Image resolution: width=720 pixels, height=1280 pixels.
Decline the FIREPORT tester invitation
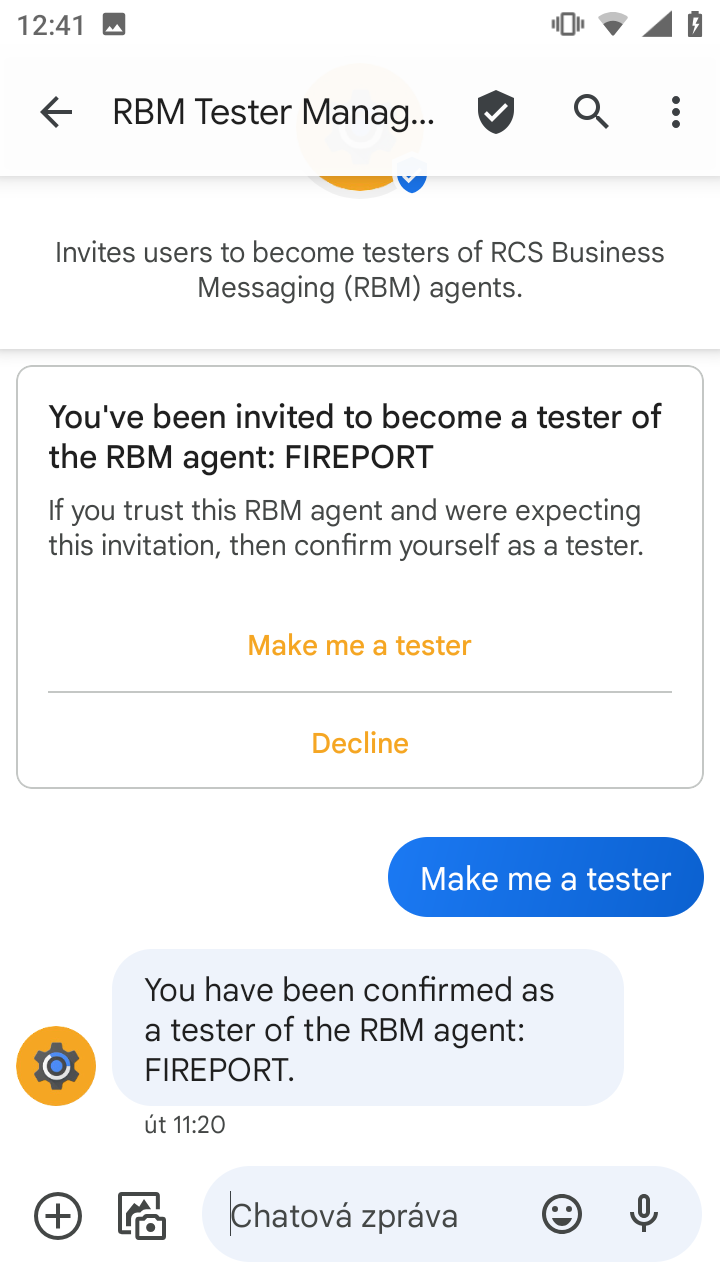pos(360,743)
